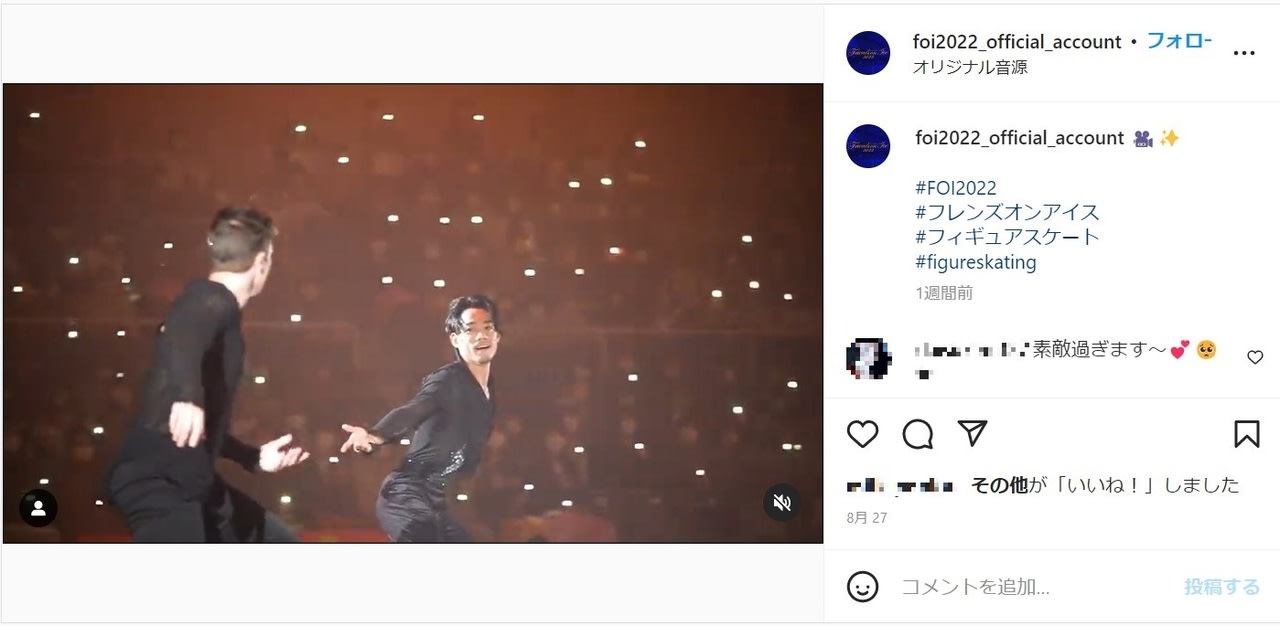
Task: Open the #figureskating hashtag
Action: coord(975,262)
